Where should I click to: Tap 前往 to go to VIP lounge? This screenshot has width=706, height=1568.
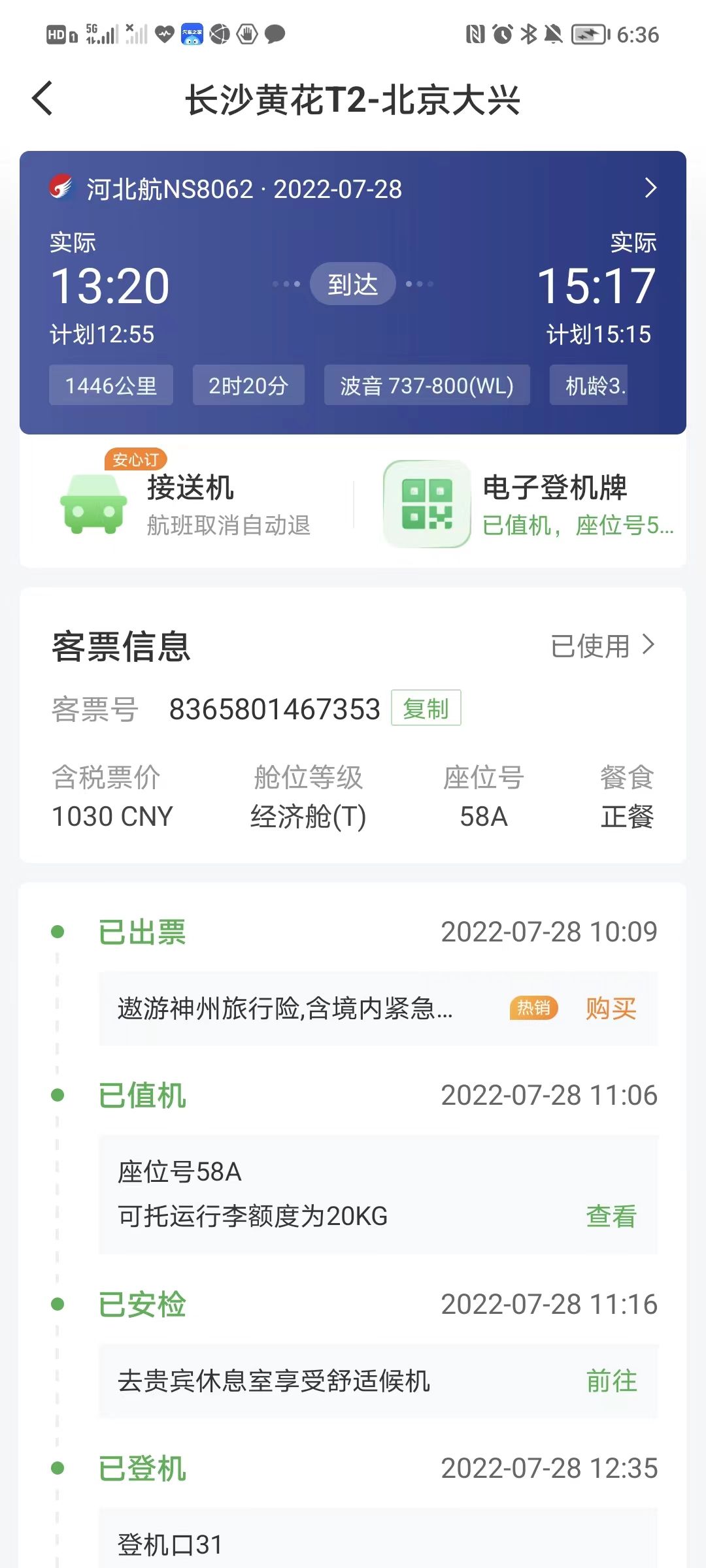611,1381
